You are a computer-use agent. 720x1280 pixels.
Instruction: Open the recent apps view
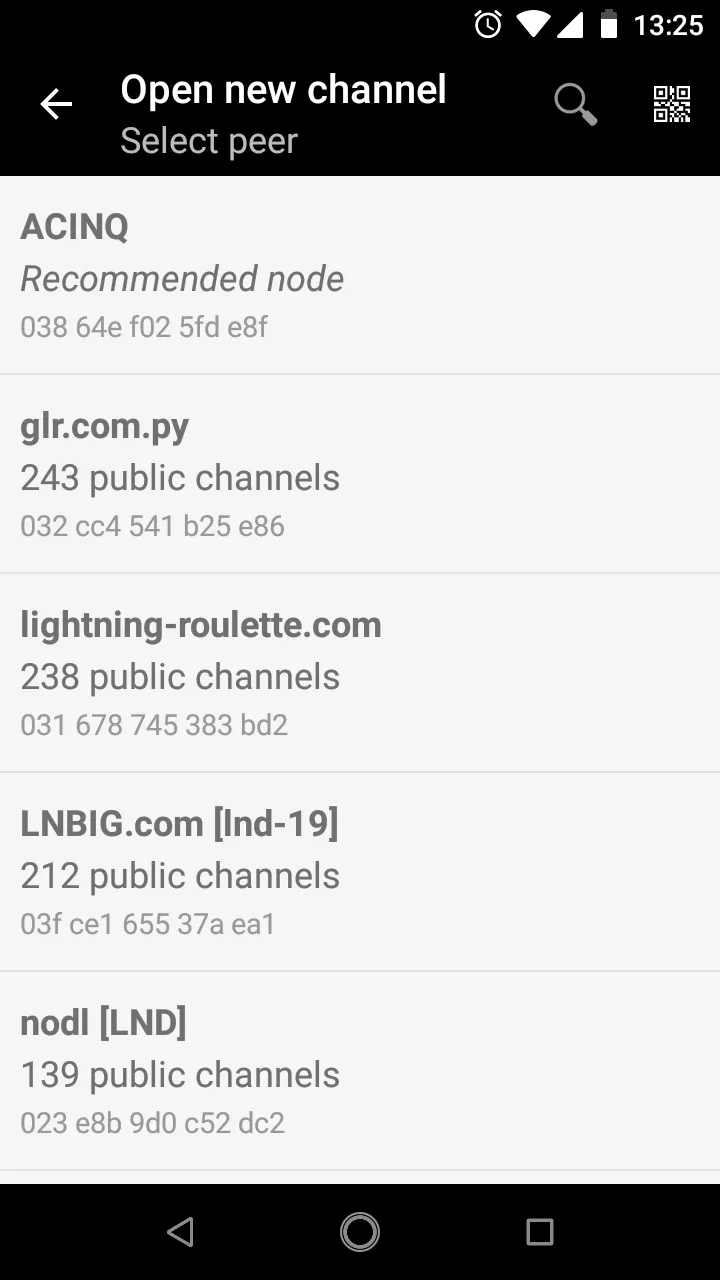pyautogui.click(x=539, y=1232)
